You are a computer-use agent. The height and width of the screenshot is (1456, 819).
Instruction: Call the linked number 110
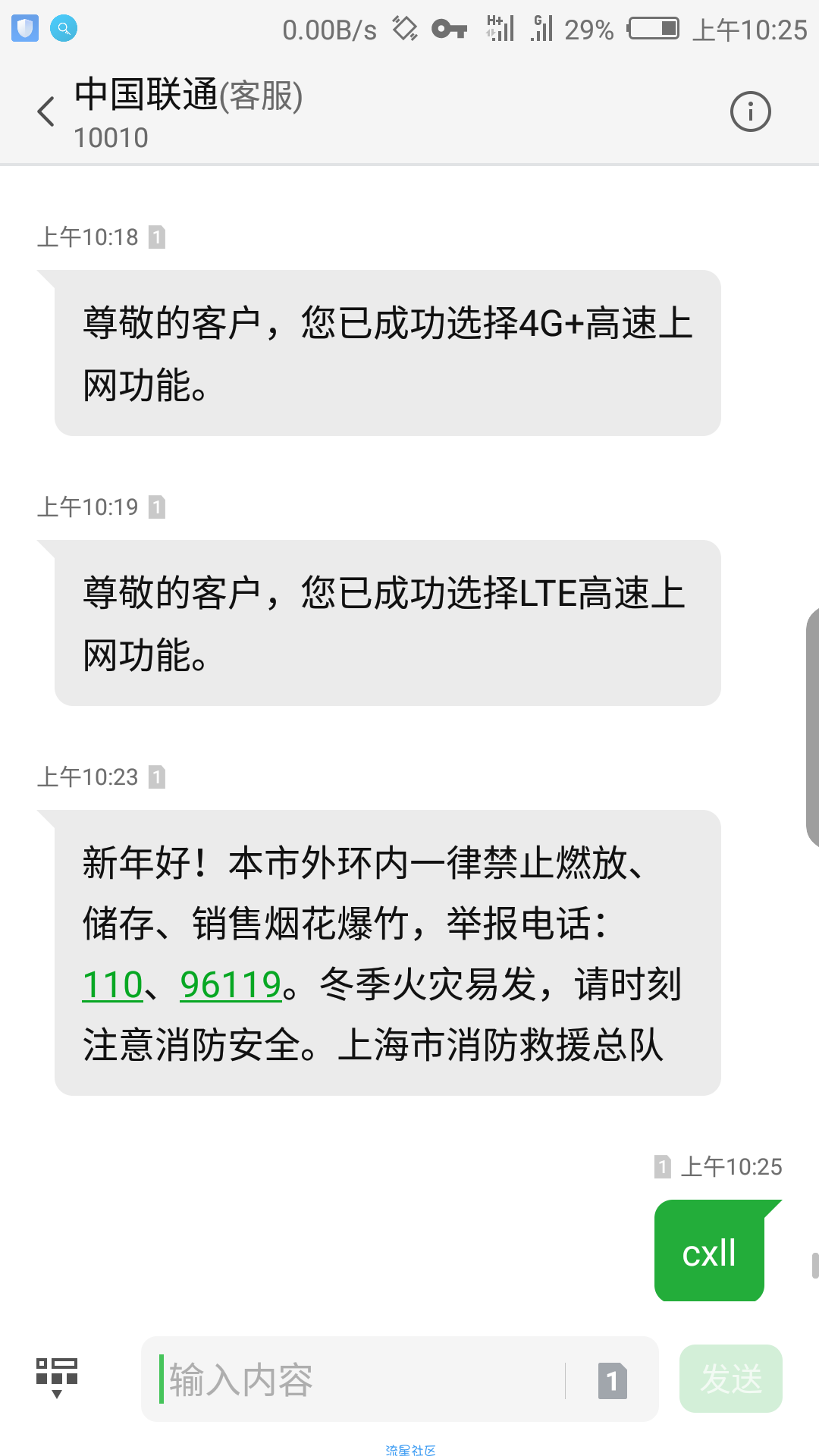pos(112,985)
